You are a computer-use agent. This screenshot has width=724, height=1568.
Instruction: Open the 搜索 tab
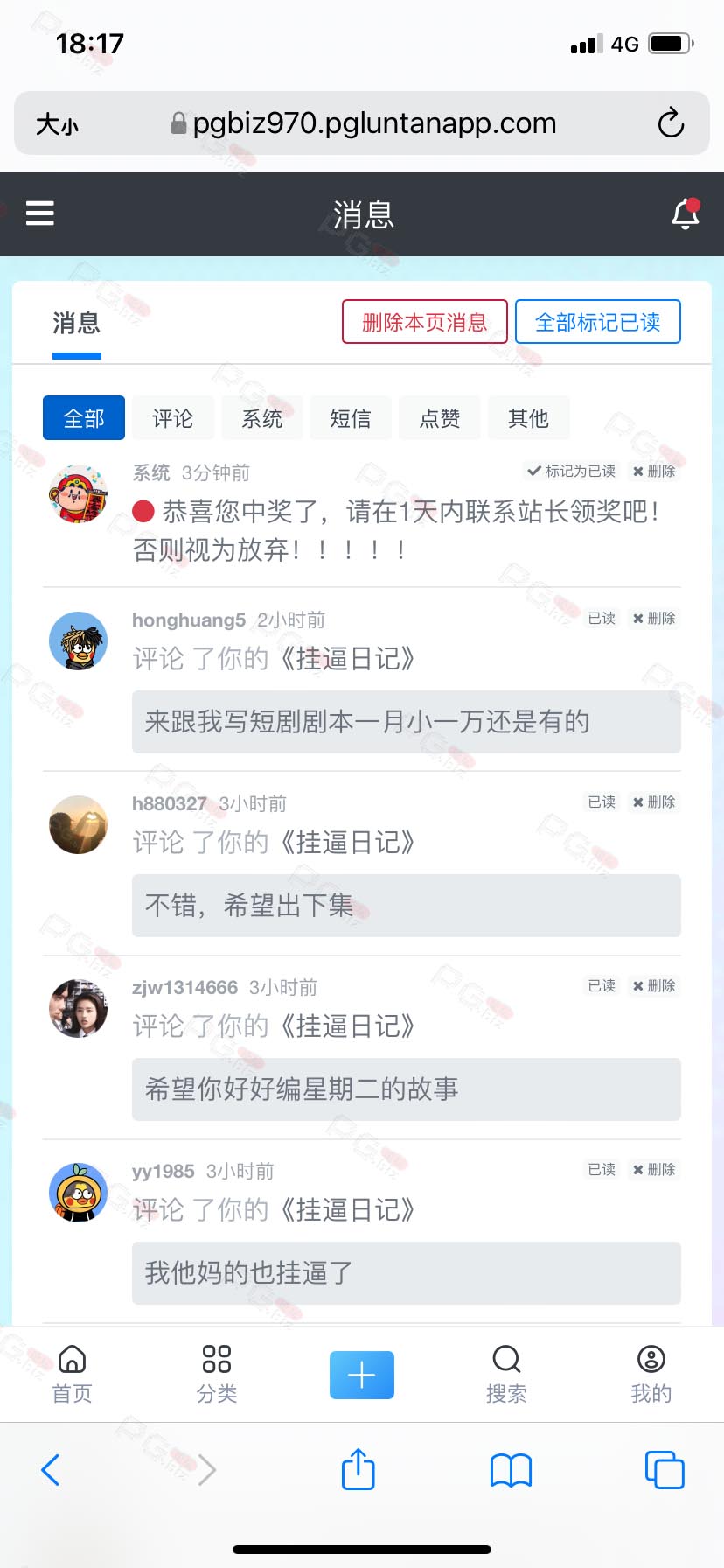pos(506,1374)
